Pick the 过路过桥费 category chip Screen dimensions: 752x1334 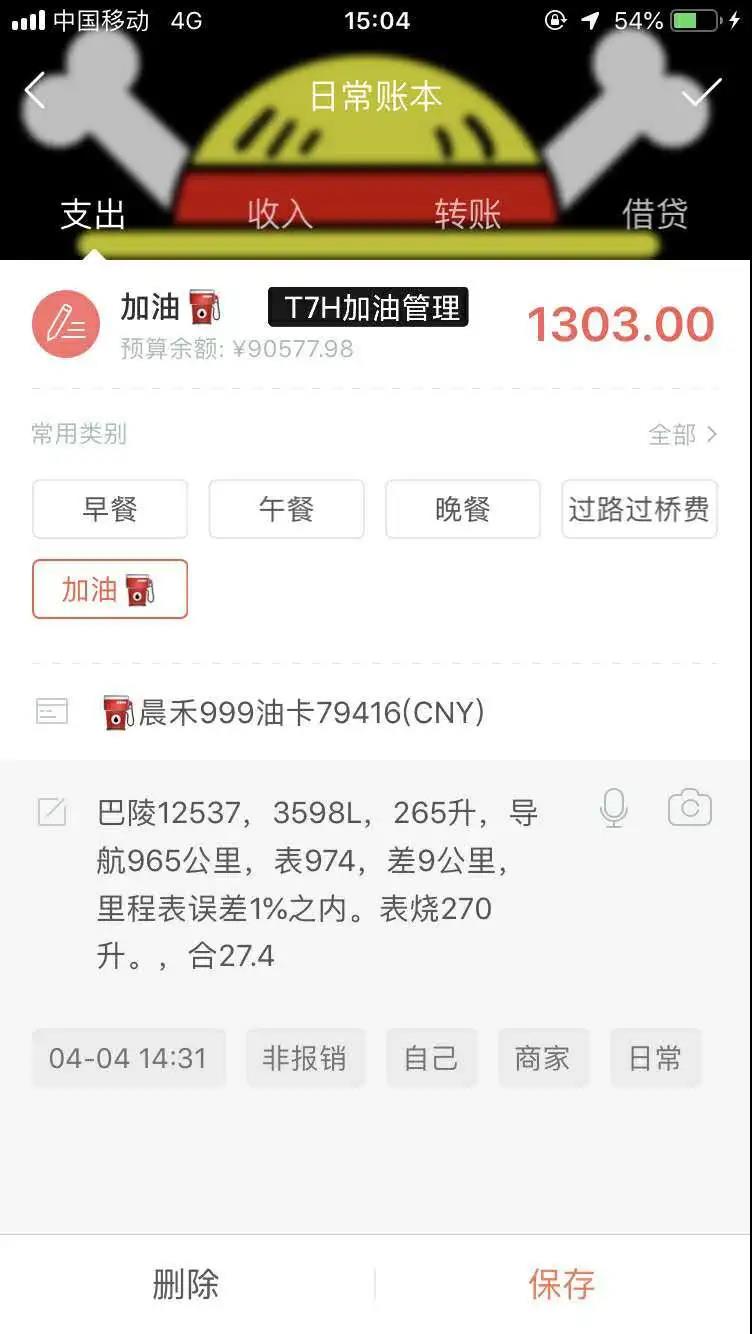coord(639,509)
